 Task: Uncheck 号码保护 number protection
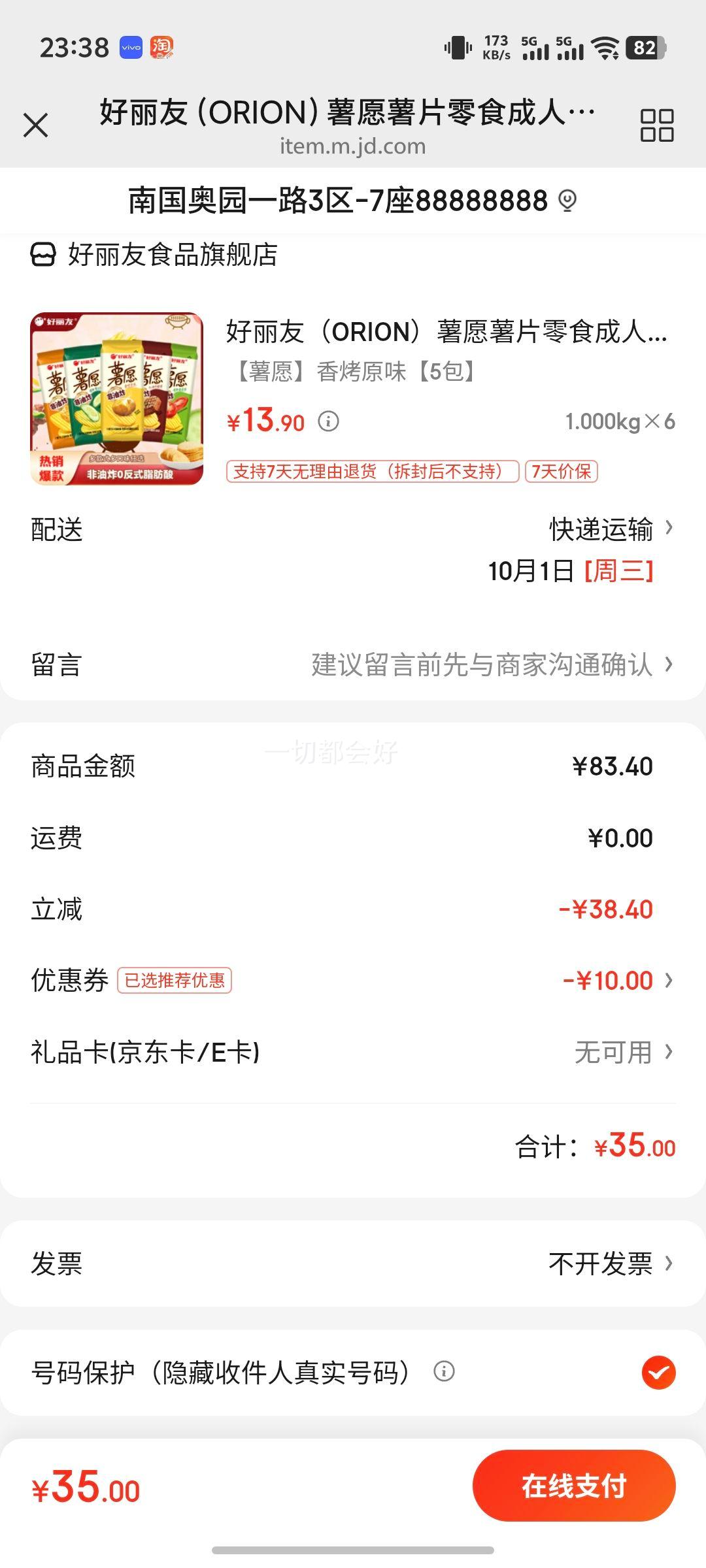(658, 1372)
